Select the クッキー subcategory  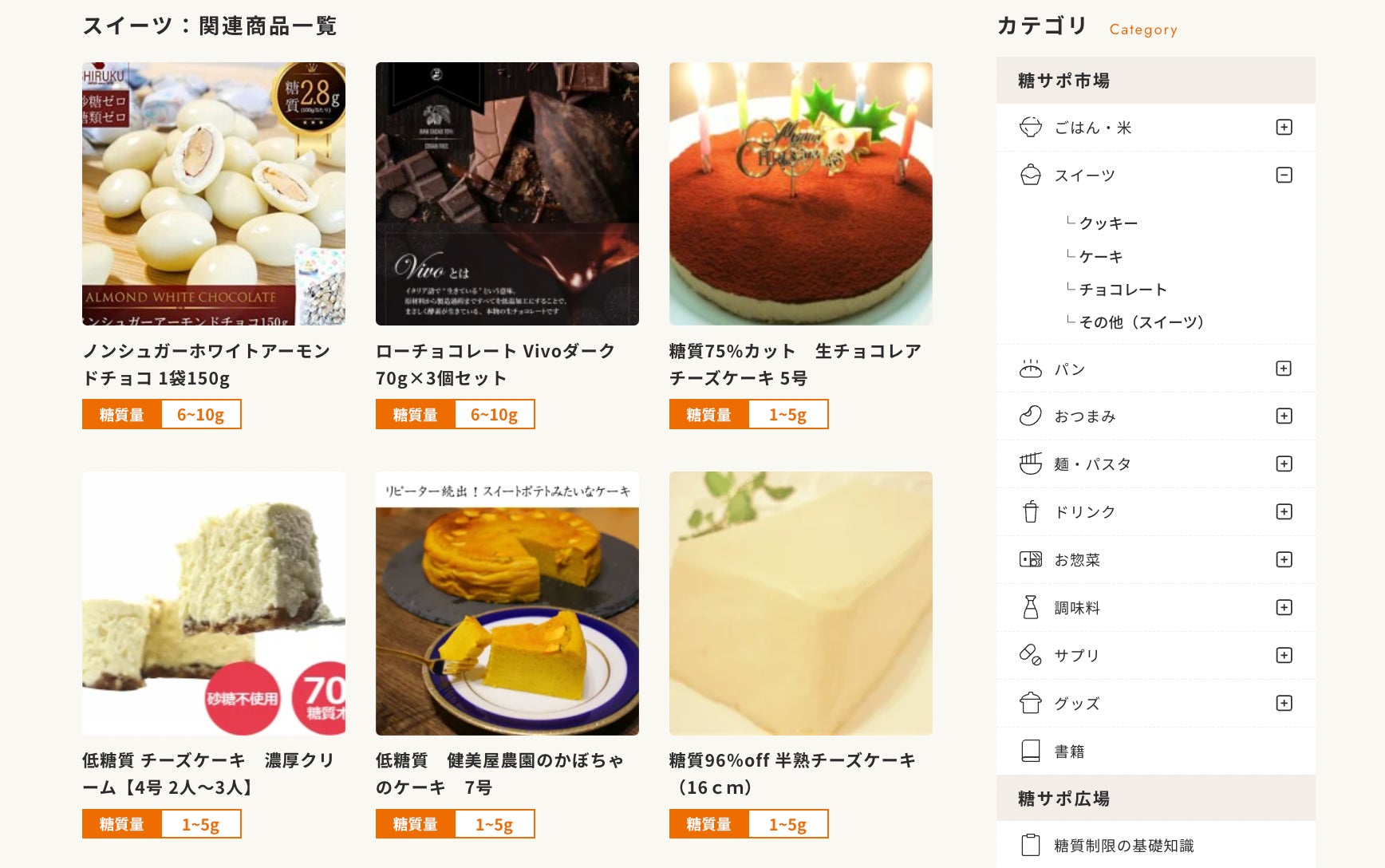1108,223
